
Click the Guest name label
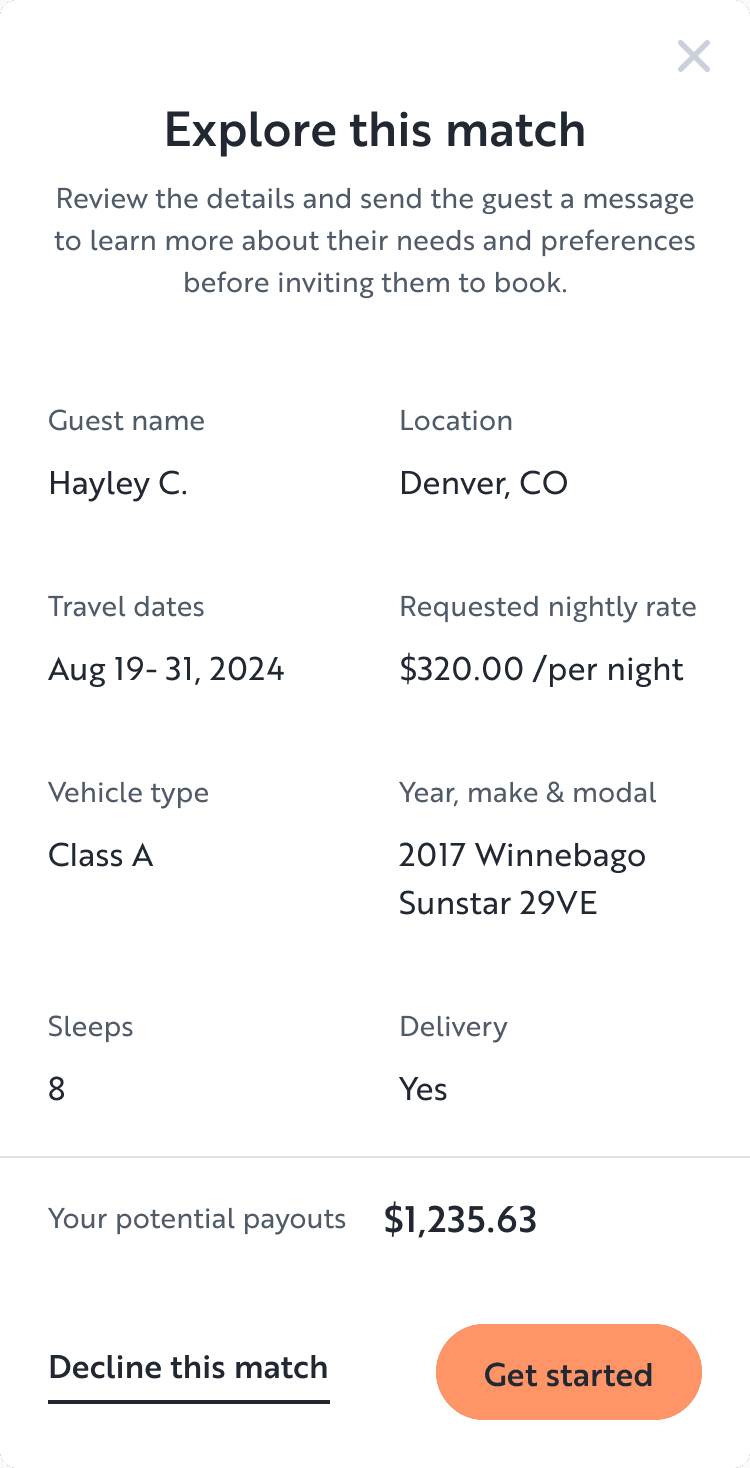point(126,420)
